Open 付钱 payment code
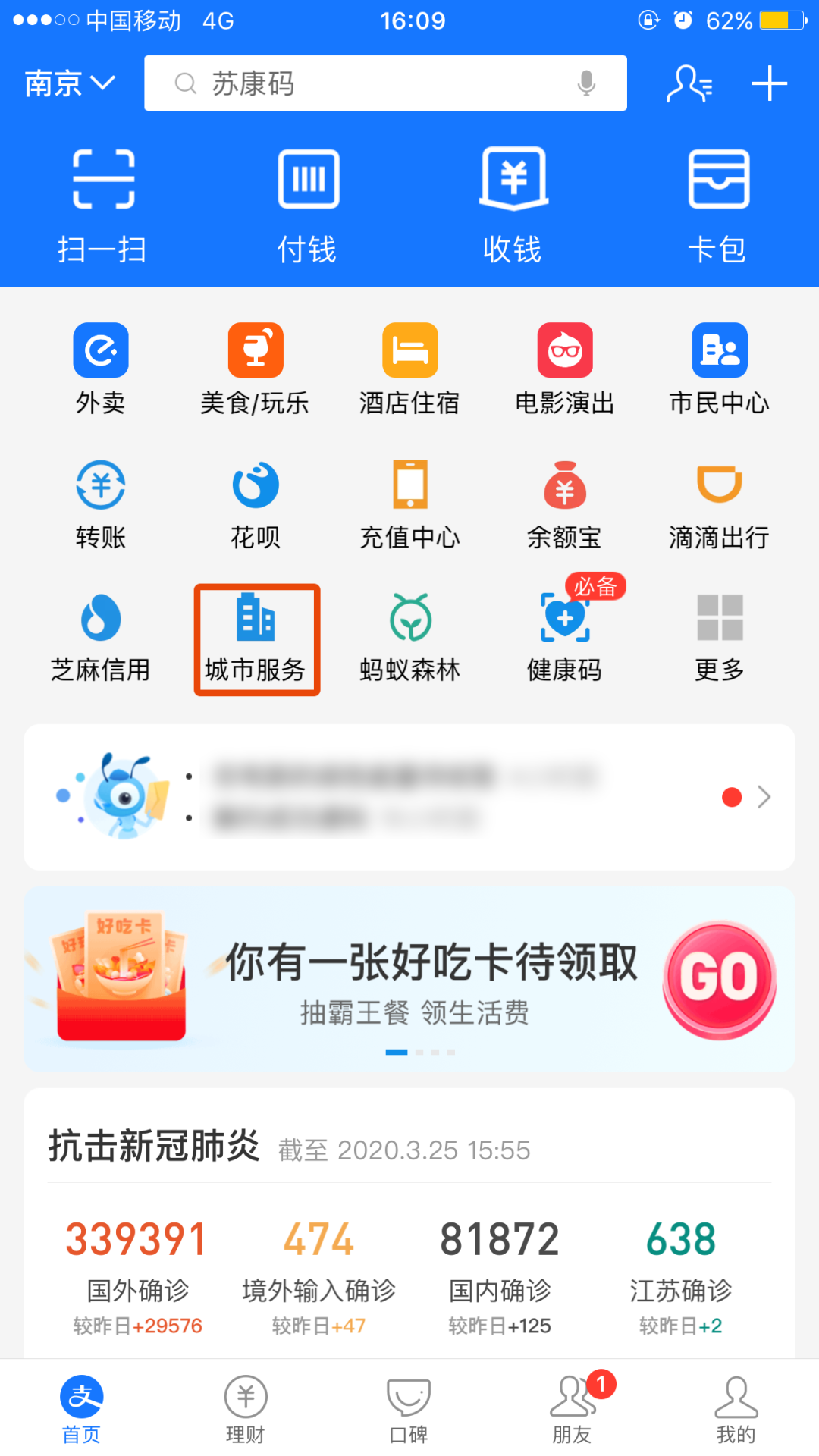The height and width of the screenshot is (1456, 819). 308,206
